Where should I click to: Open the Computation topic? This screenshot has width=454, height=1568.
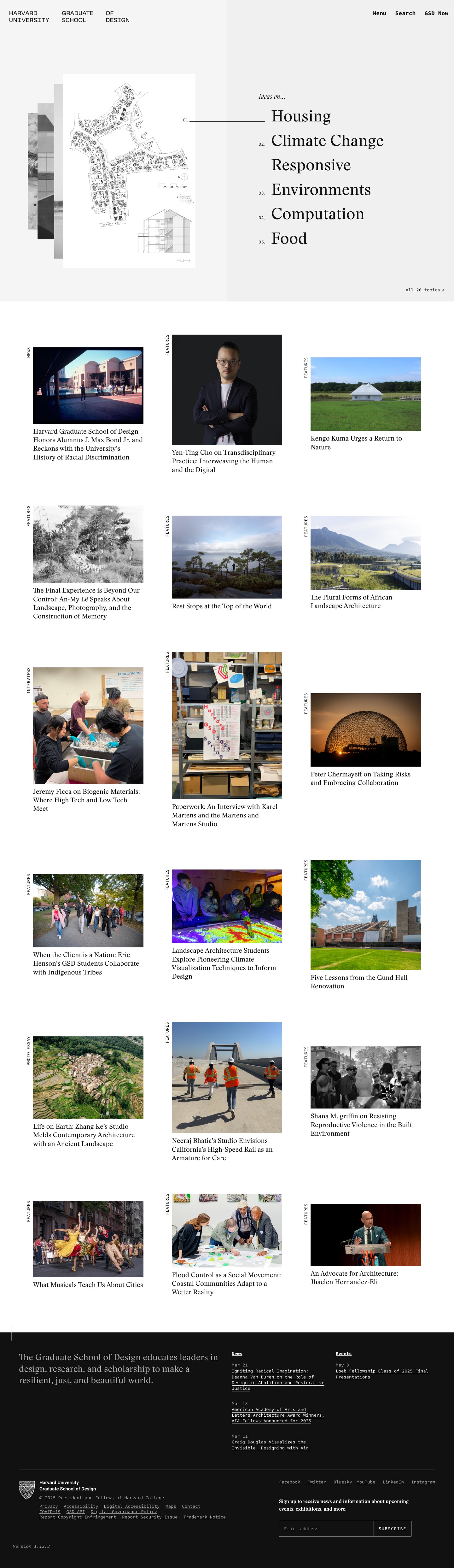pyautogui.click(x=317, y=214)
